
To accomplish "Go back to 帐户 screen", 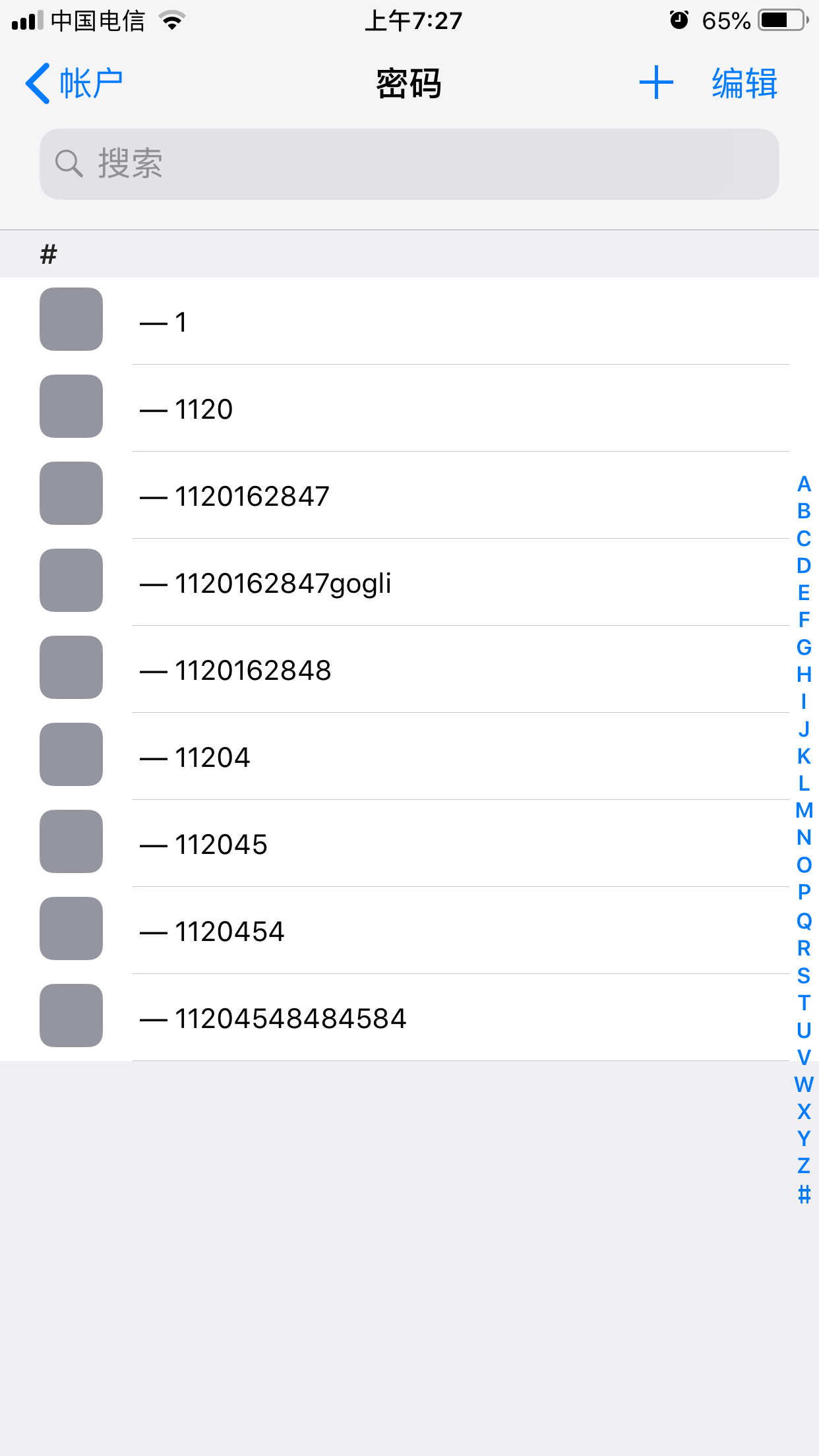I will click(74, 84).
